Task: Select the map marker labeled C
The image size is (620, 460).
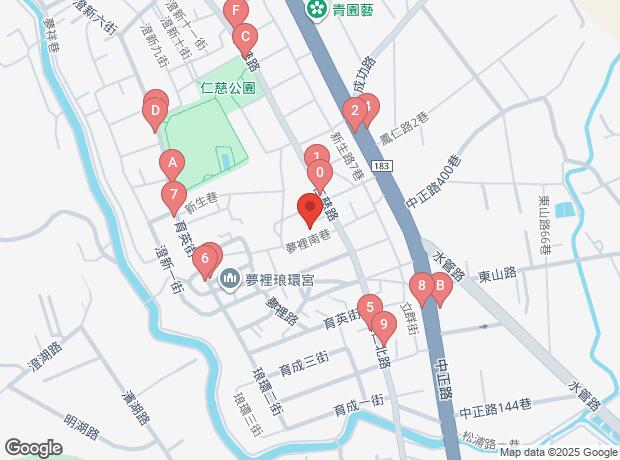Action: tap(245, 38)
